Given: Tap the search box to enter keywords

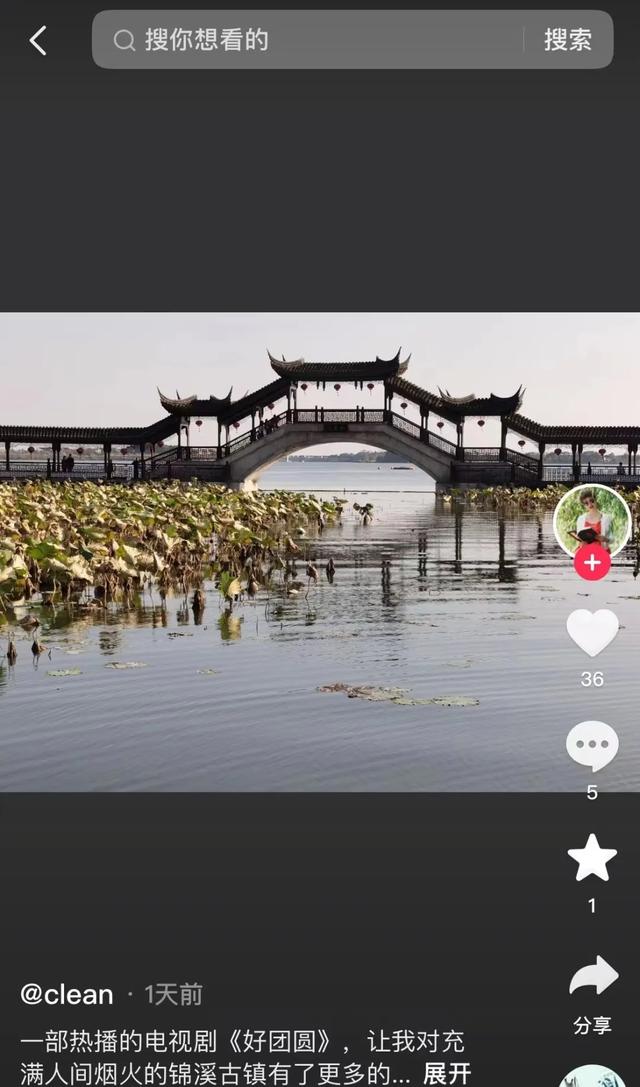Looking at the screenshot, I should [320, 40].
